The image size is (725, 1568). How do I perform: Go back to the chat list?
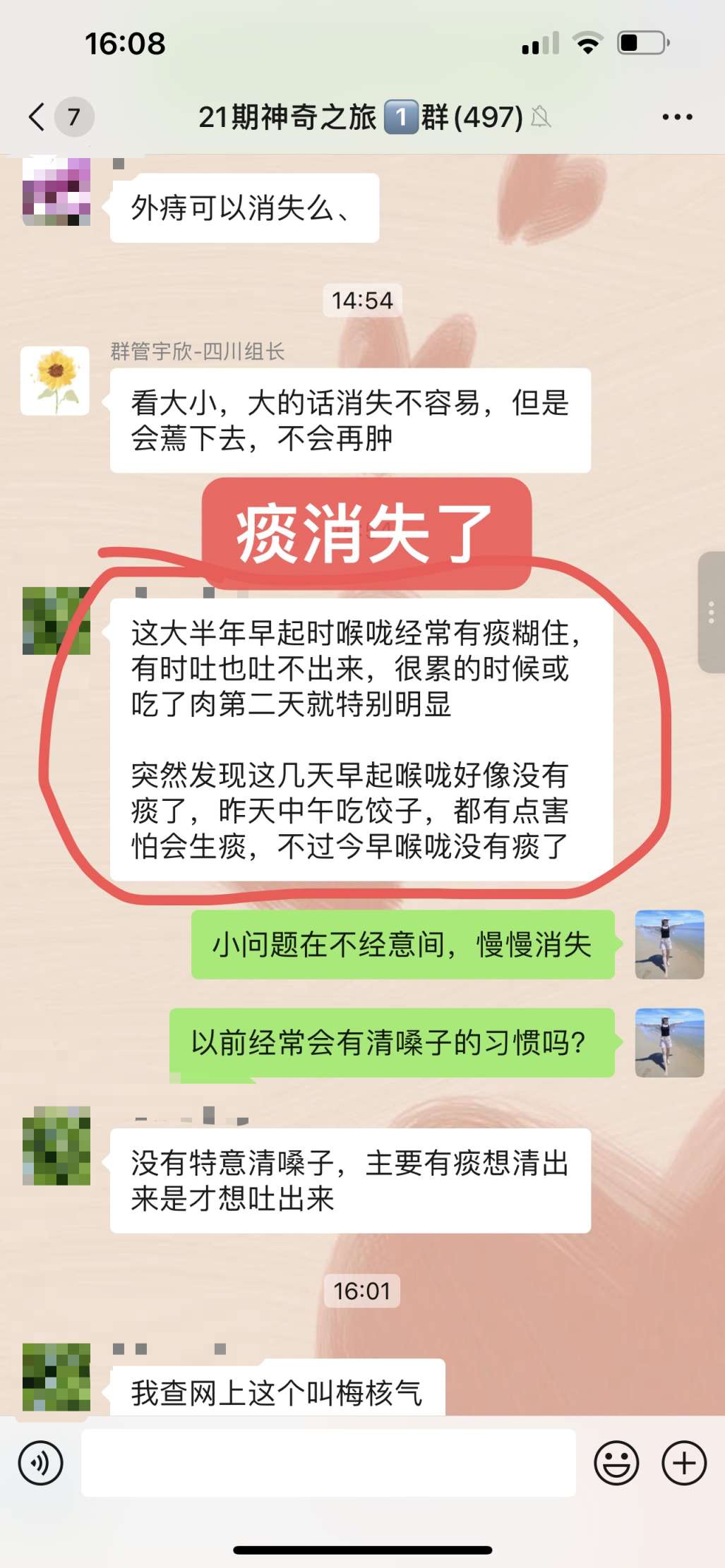(x=37, y=116)
